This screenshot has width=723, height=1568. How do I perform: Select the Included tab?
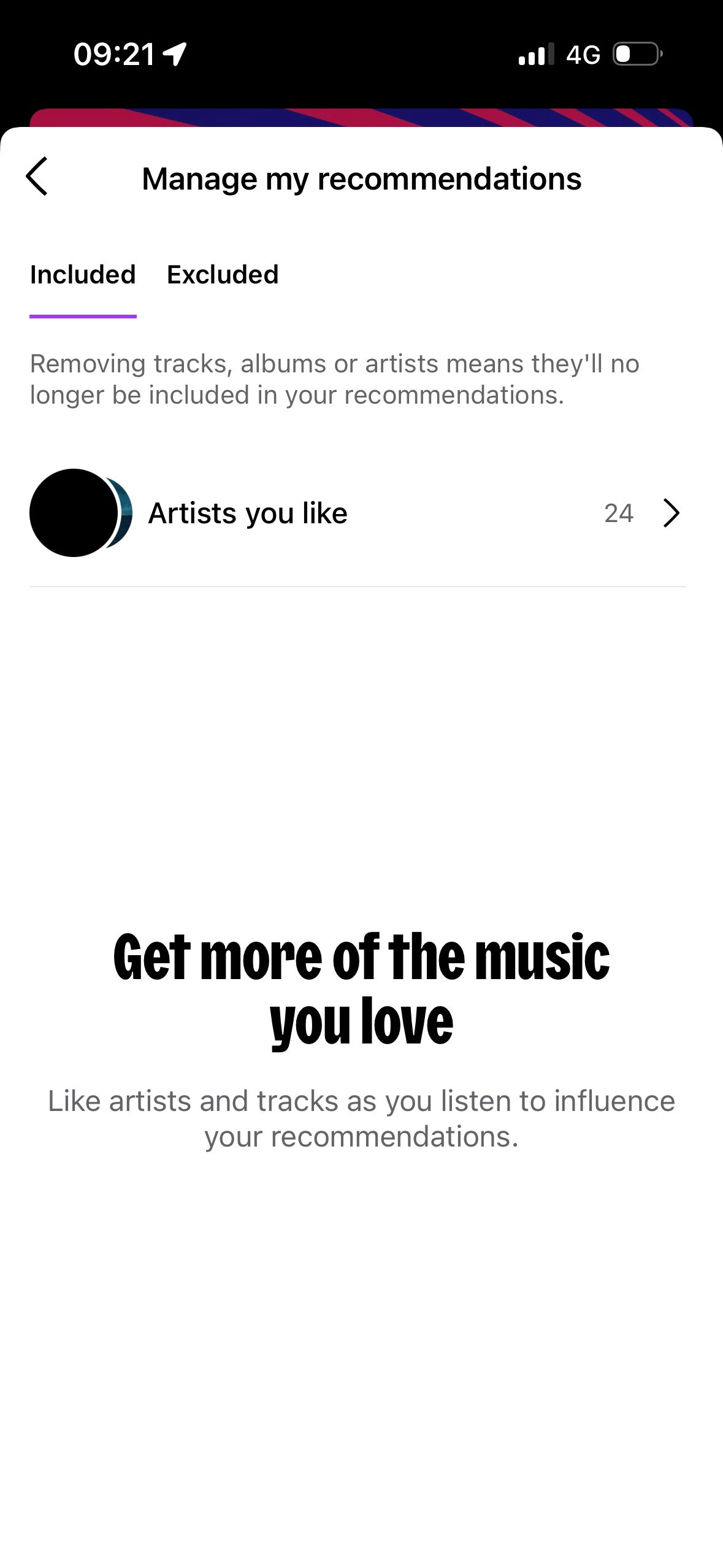[83, 274]
